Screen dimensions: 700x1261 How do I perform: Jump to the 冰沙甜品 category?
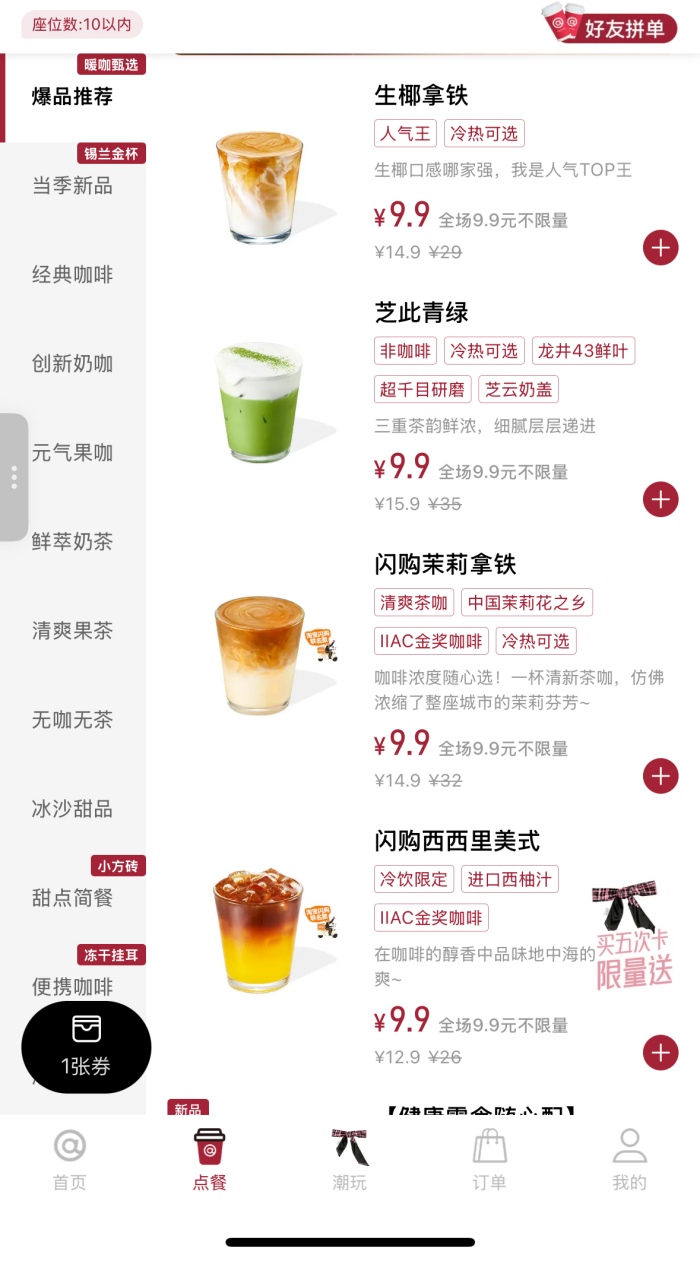pos(72,808)
